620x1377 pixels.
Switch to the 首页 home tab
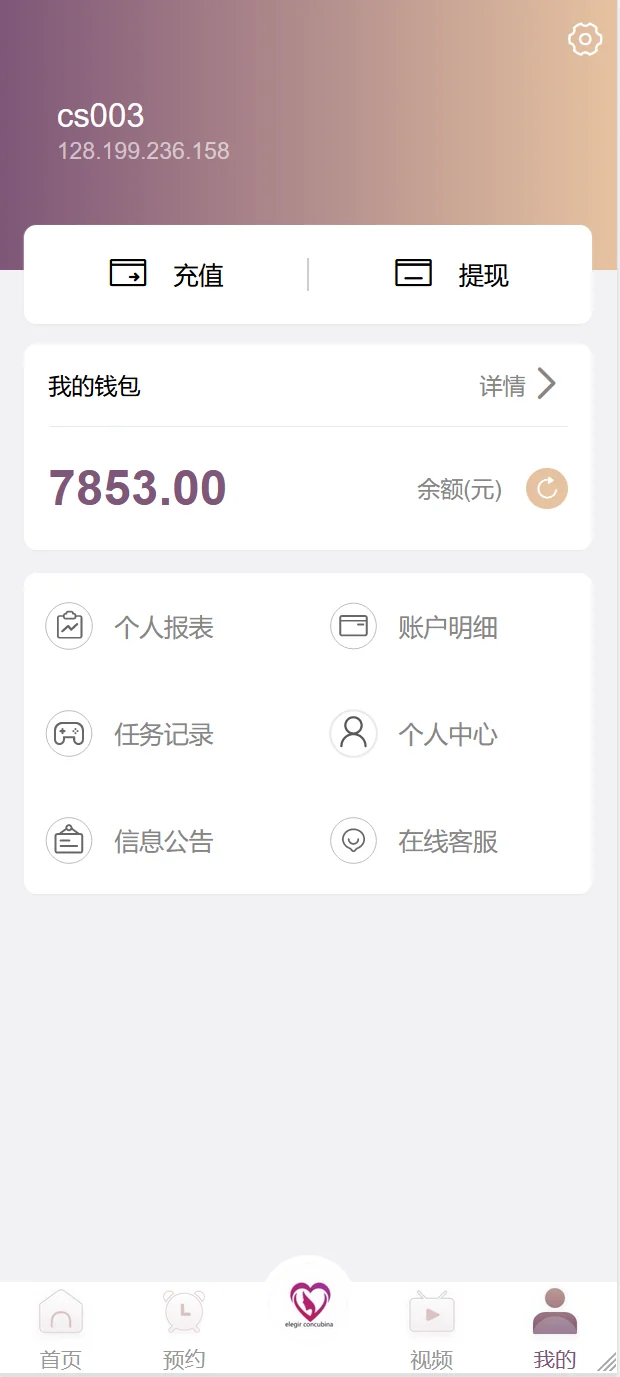[x=61, y=1329]
